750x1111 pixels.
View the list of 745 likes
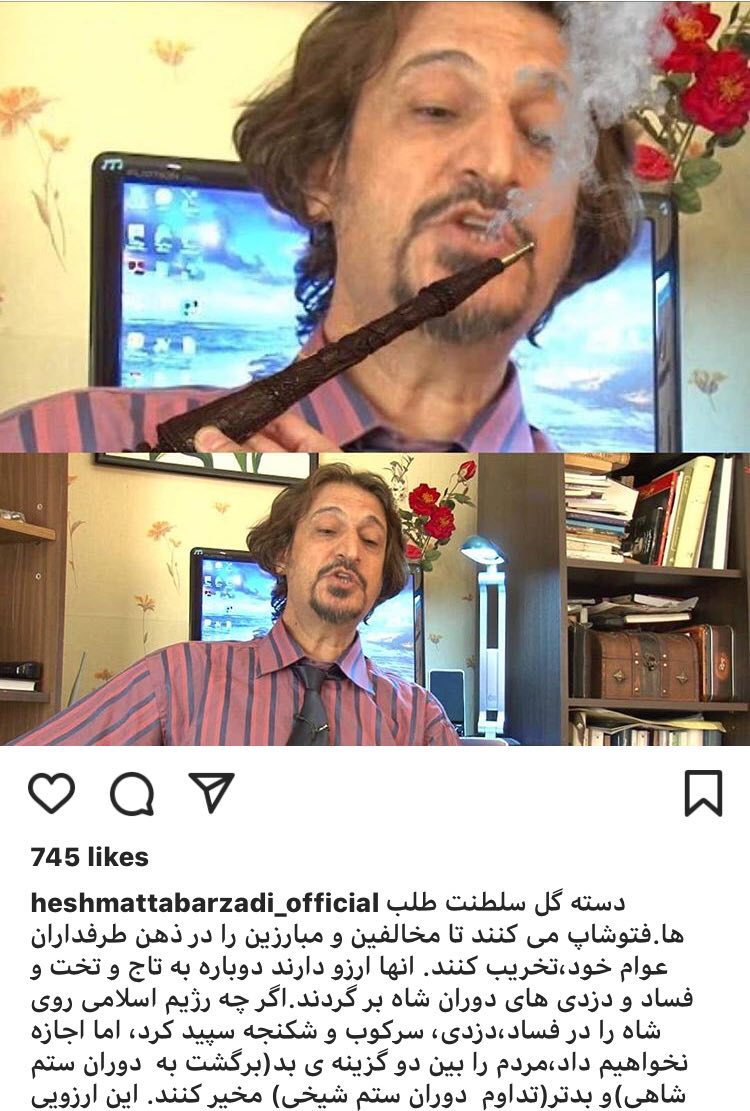[90, 857]
